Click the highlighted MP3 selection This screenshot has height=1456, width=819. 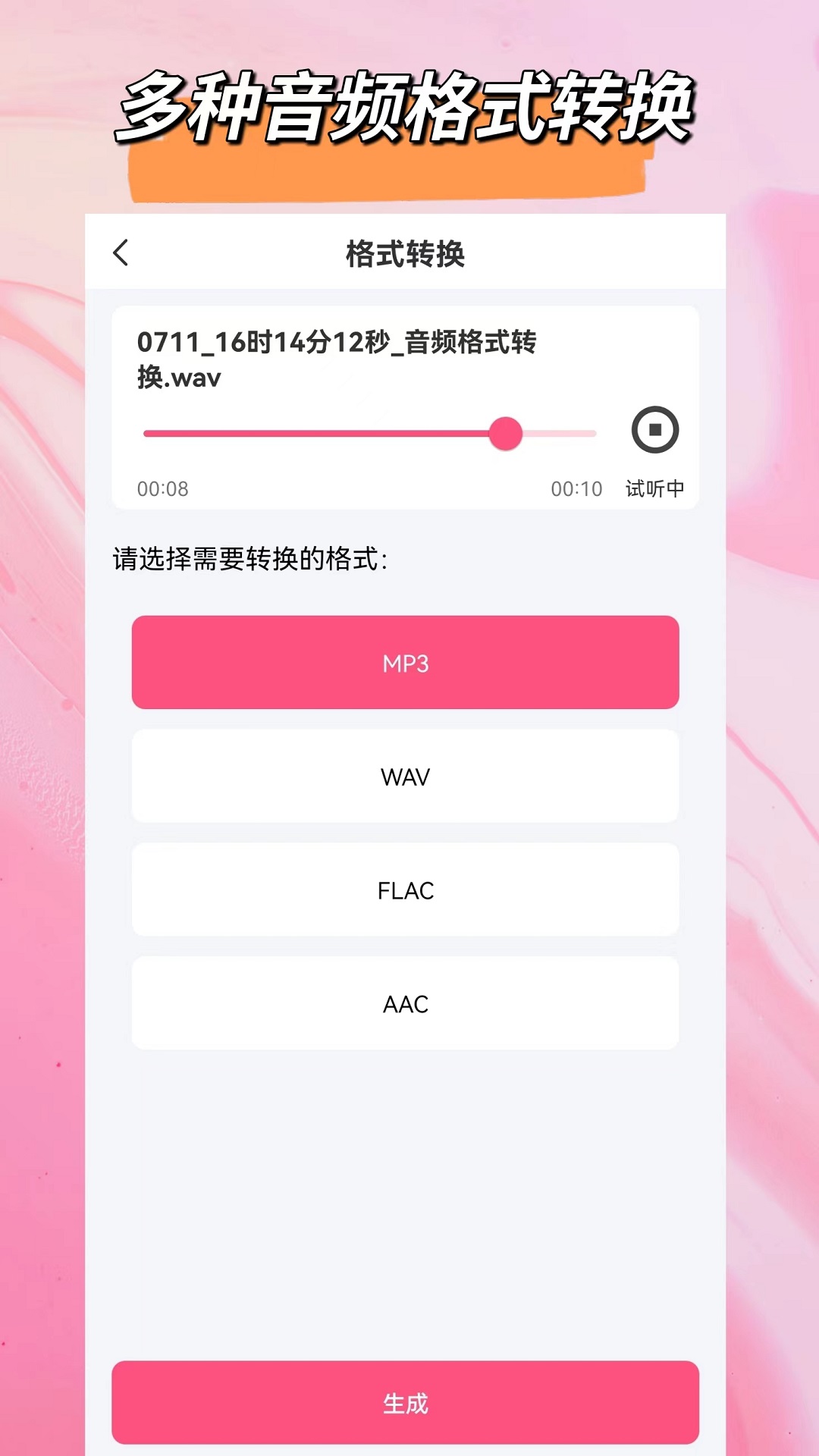tap(405, 662)
